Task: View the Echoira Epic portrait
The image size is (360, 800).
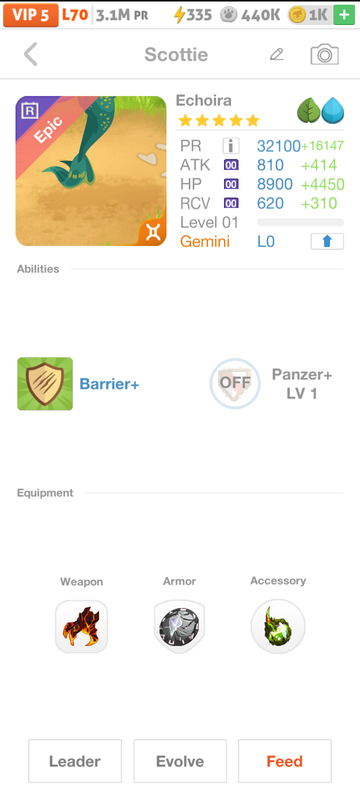Action: tap(91, 171)
